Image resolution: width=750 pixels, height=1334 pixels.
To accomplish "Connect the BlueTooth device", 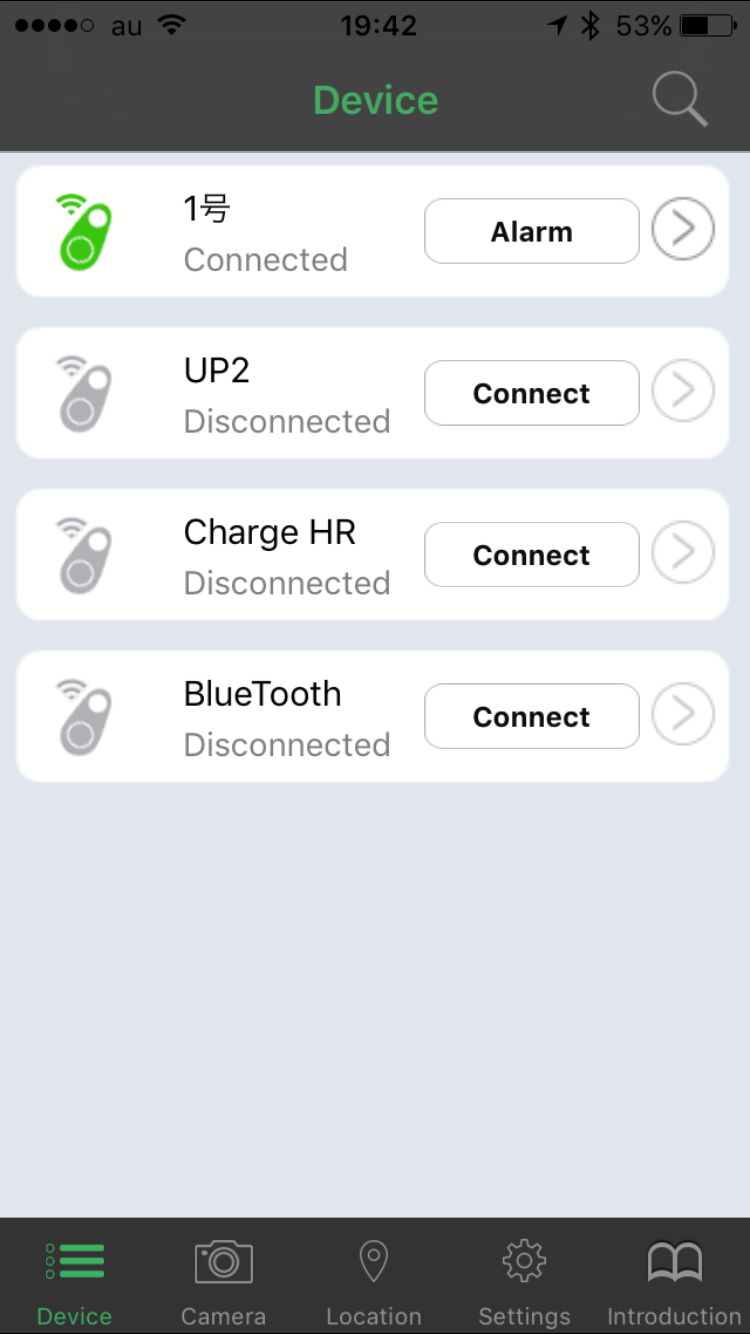I will 532,716.
